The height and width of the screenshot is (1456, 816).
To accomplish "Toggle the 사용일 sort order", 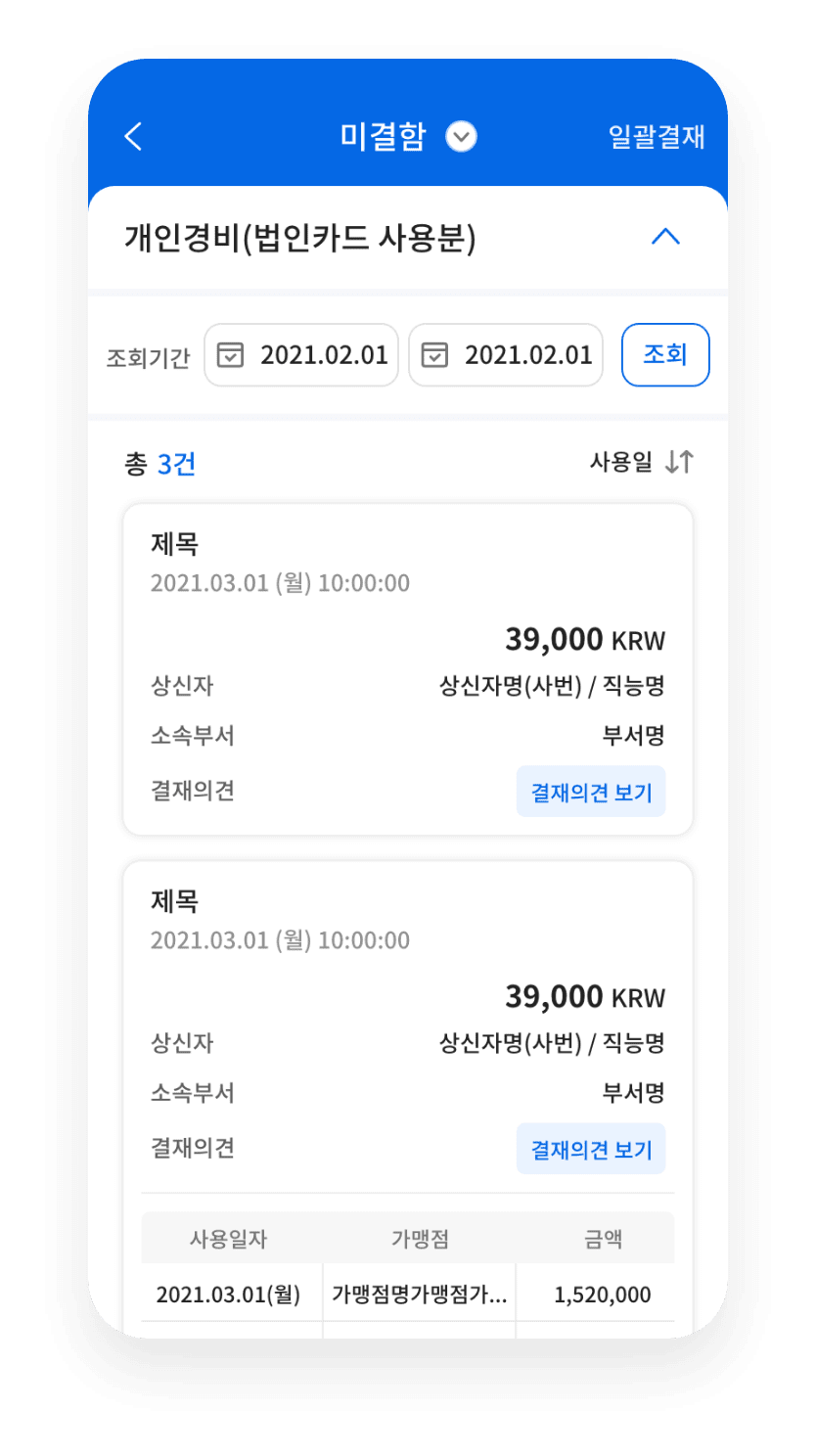I will 642,462.
